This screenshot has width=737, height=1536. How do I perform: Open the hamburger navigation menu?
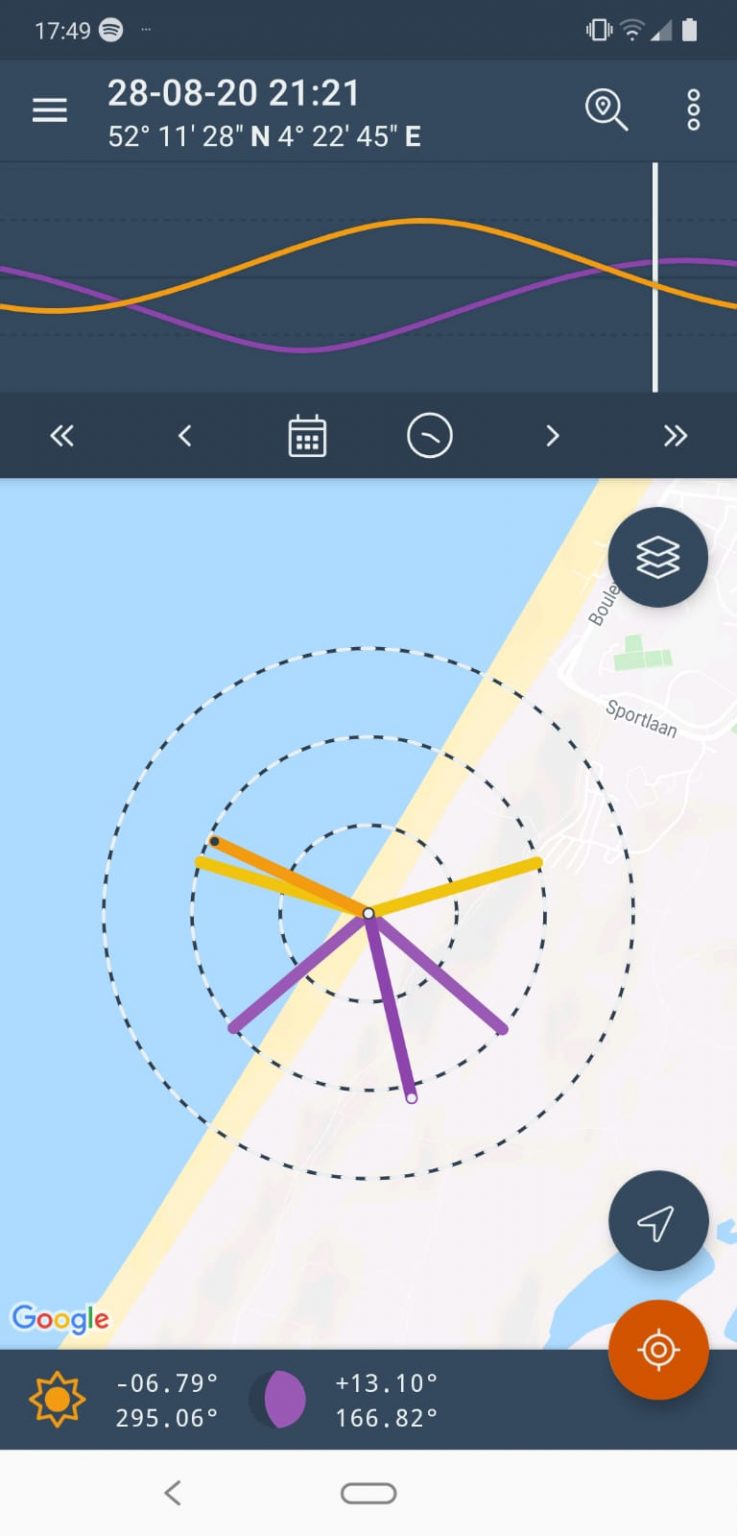[49, 110]
